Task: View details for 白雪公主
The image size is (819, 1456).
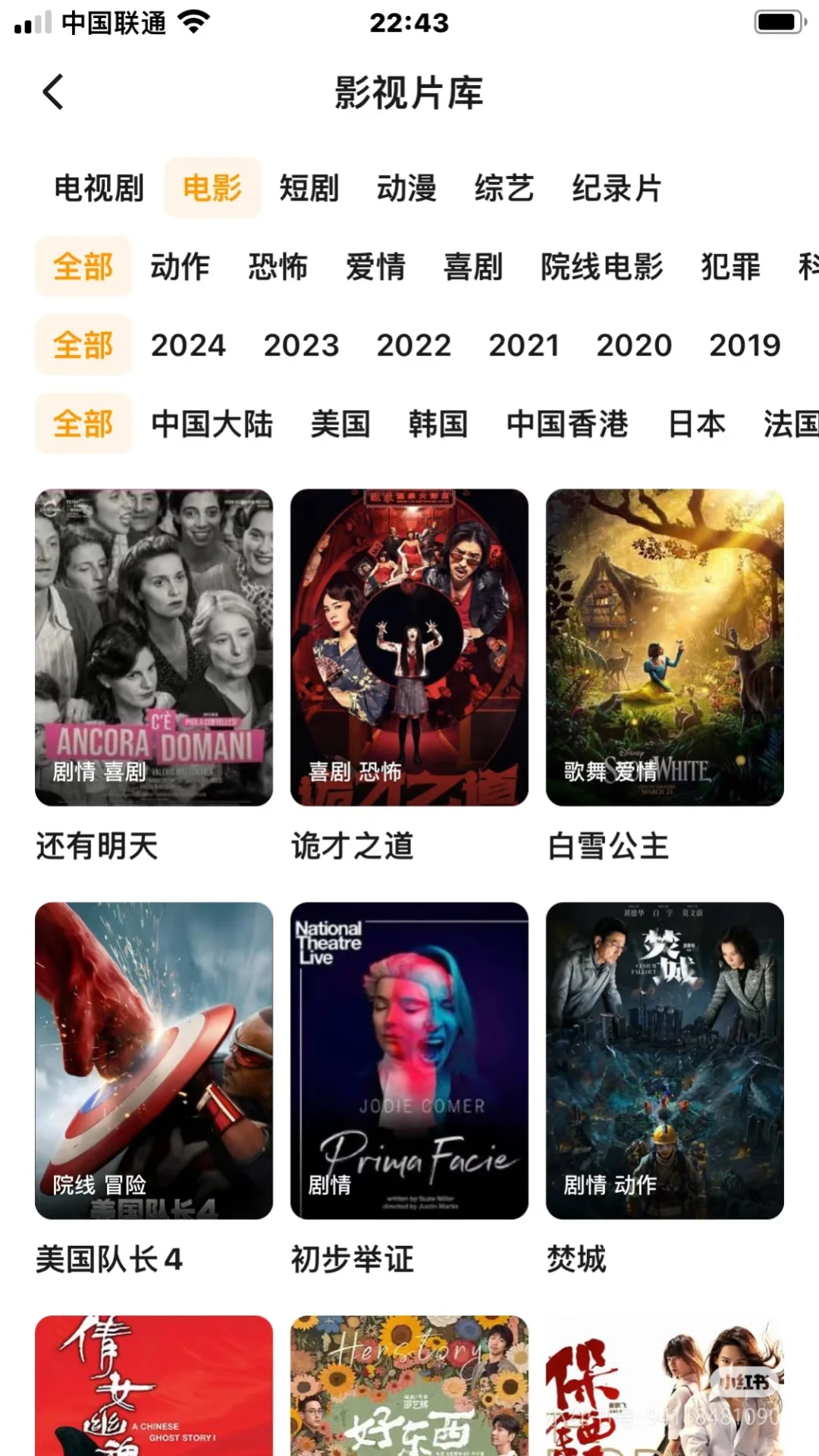Action: 665,648
